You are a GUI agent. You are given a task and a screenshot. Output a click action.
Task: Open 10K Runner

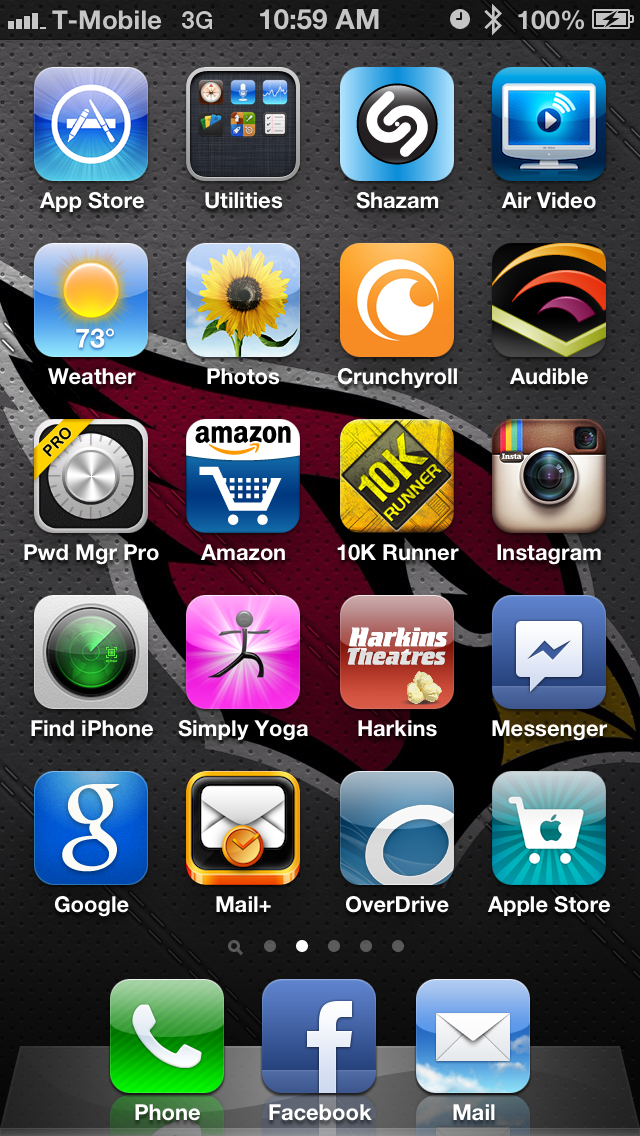[x=396, y=476]
